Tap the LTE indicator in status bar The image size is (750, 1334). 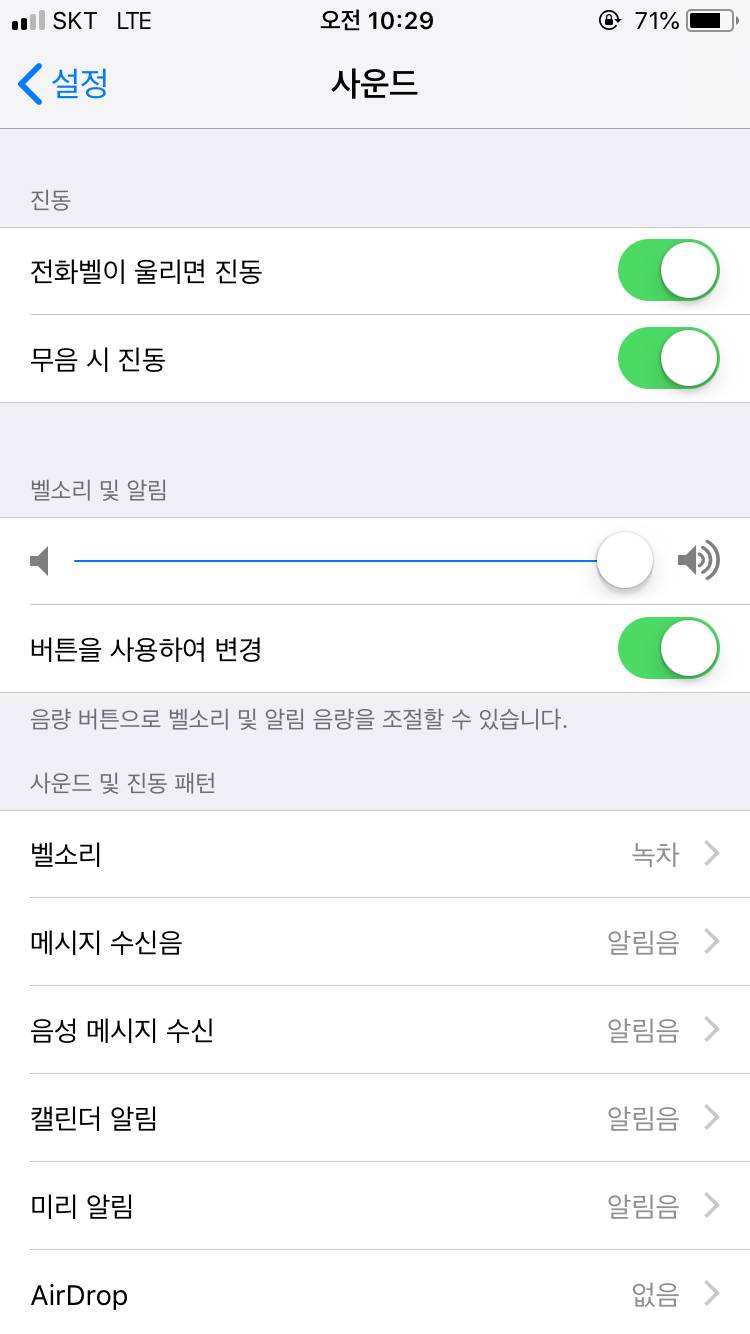click(x=135, y=21)
